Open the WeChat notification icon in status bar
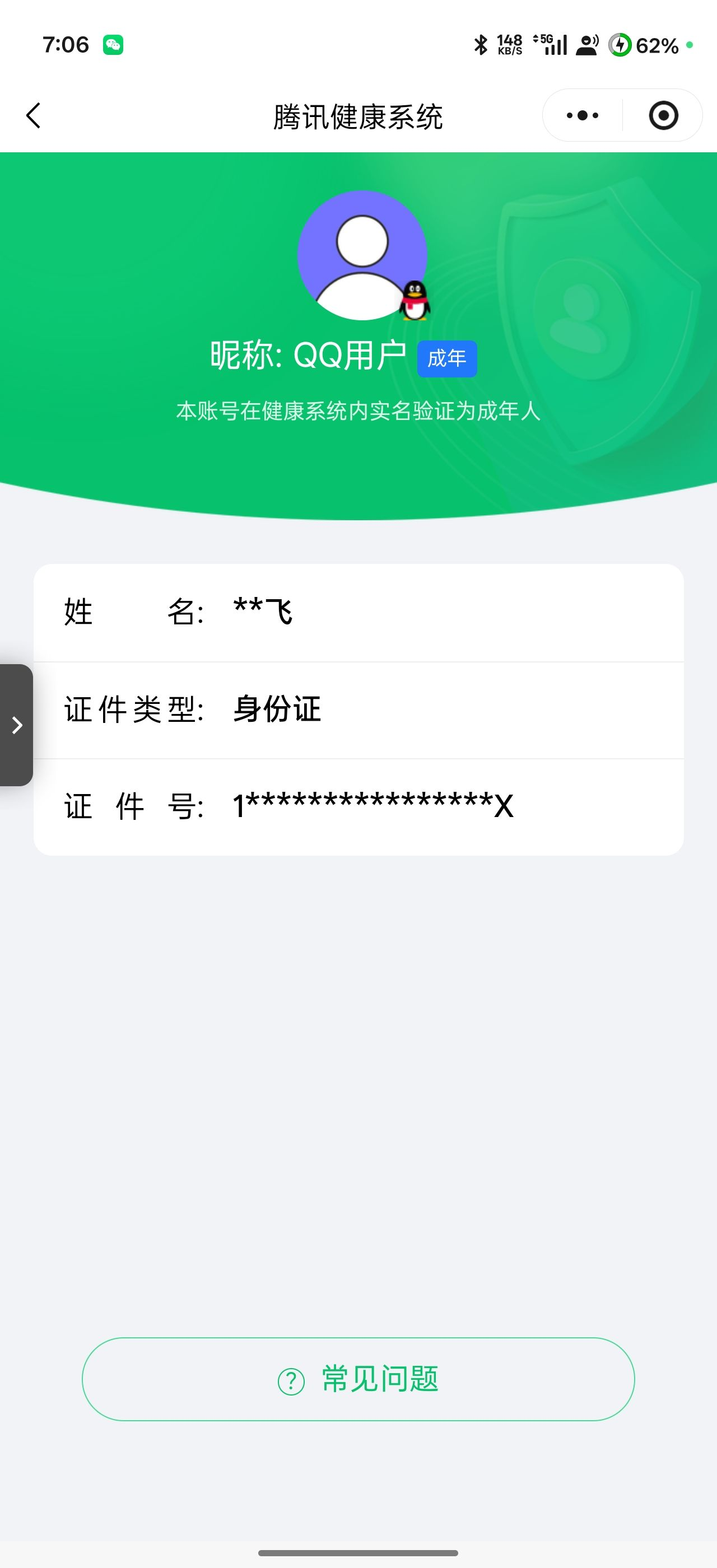 [113, 43]
